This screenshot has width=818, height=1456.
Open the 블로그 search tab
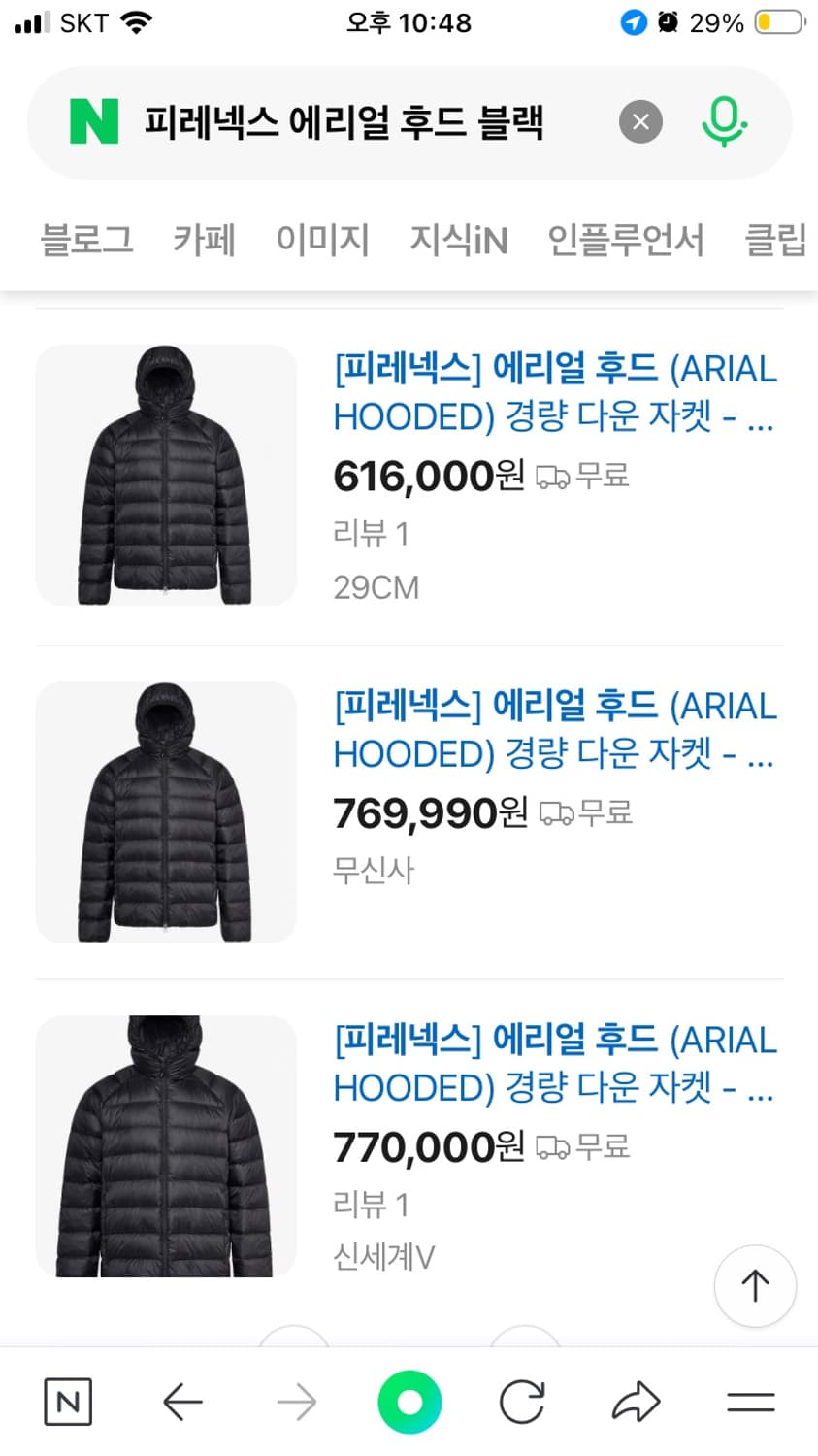tap(86, 241)
